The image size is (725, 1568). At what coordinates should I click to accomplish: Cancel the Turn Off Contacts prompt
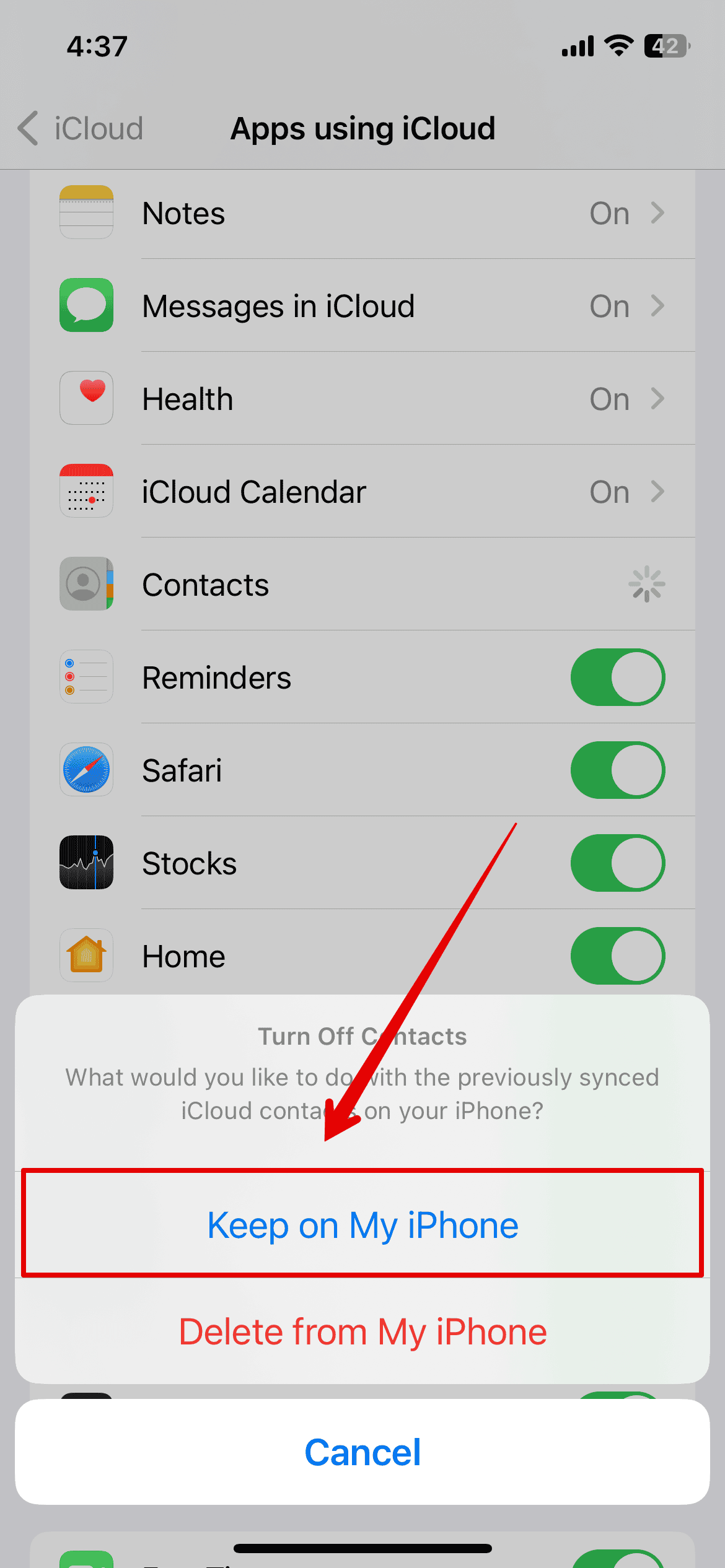pos(362,1452)
